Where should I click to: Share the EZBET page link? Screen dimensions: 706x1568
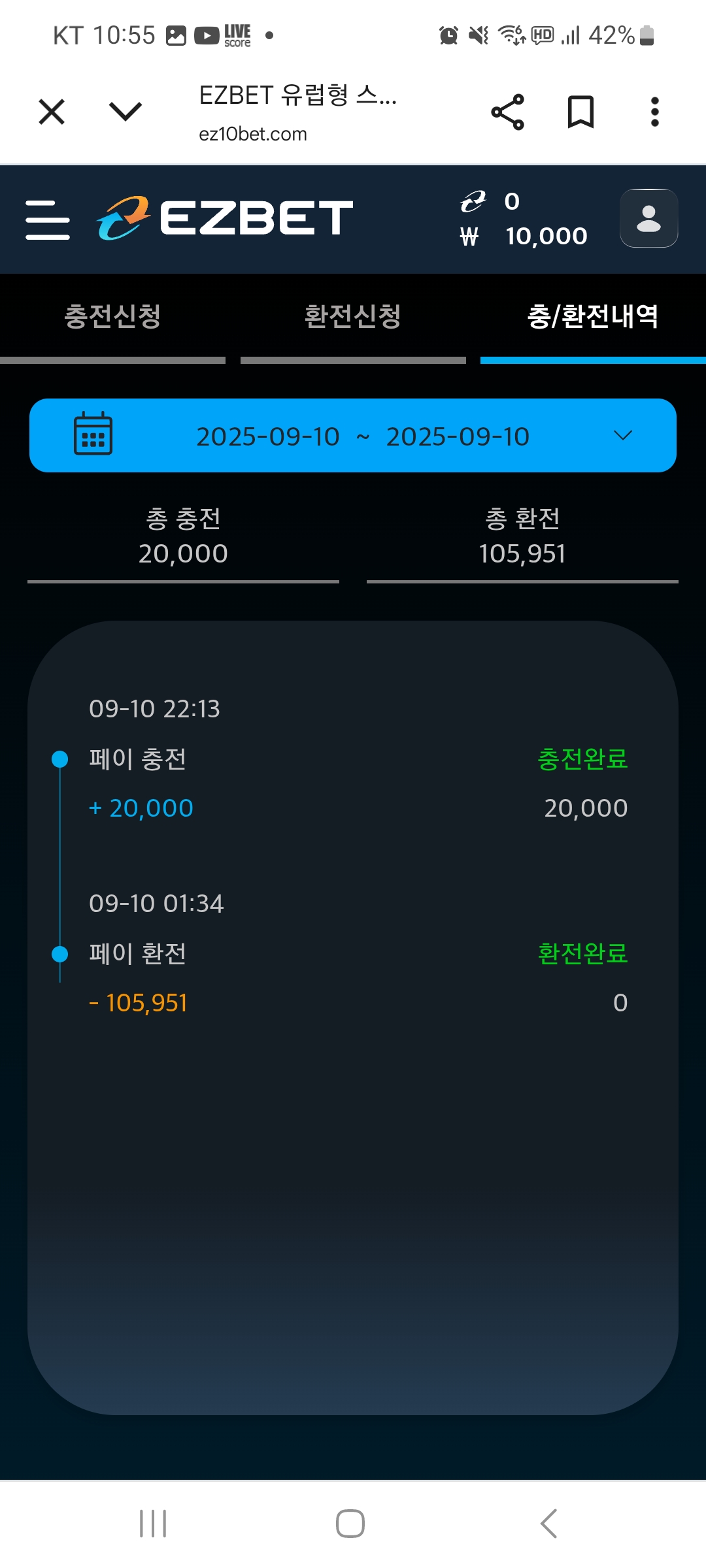pyautogui.click(x=507, y=112)
